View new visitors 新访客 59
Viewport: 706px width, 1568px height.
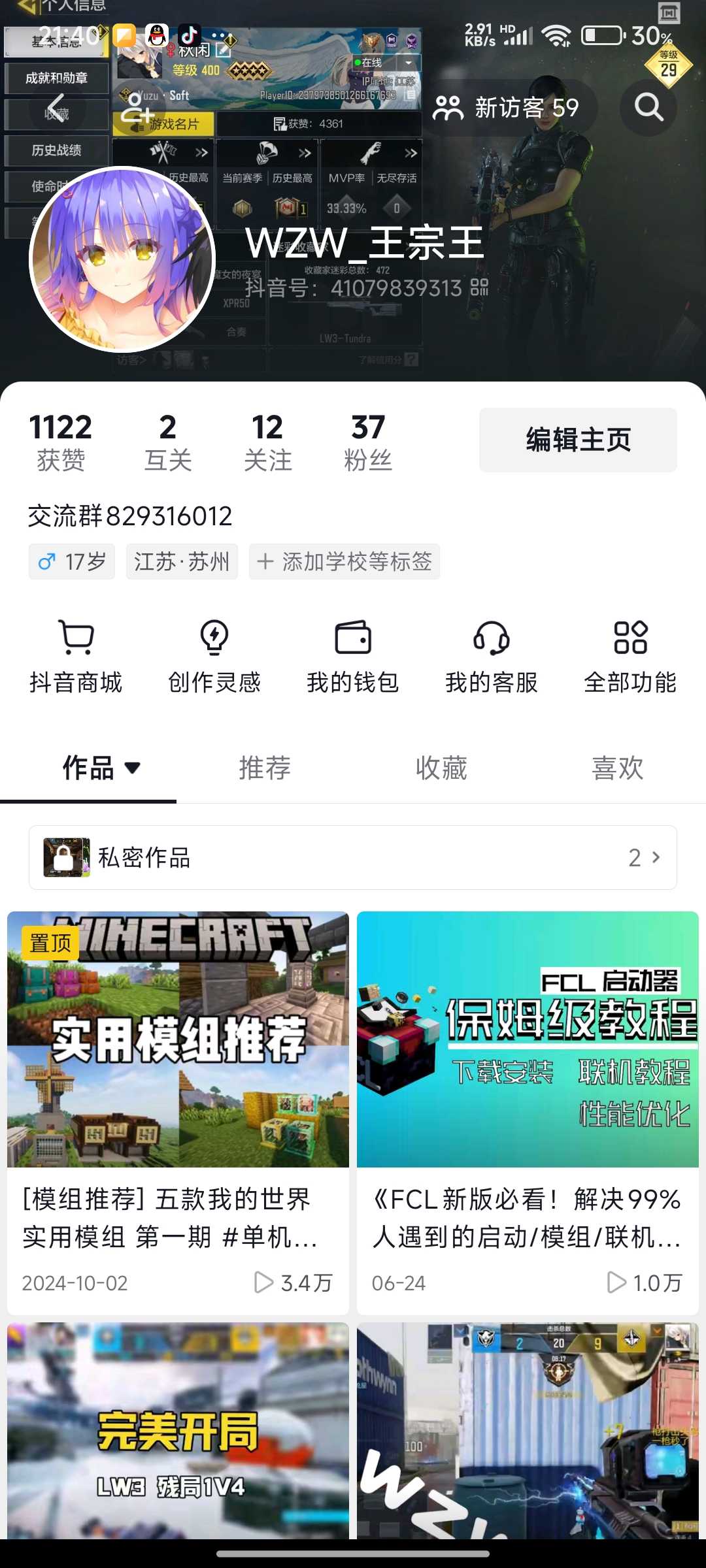tap(506, 108)
